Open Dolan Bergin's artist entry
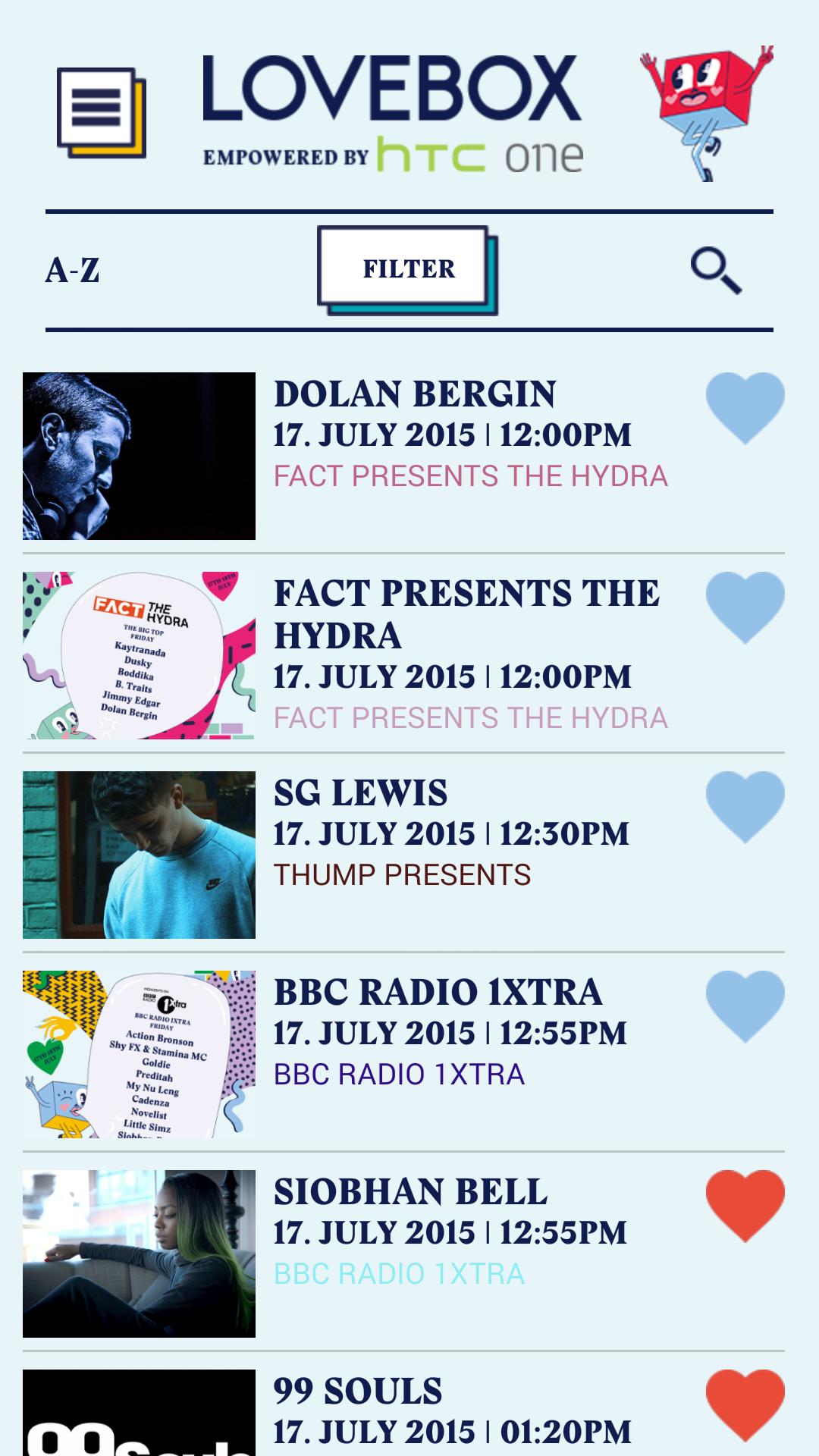 coord(415,394)
